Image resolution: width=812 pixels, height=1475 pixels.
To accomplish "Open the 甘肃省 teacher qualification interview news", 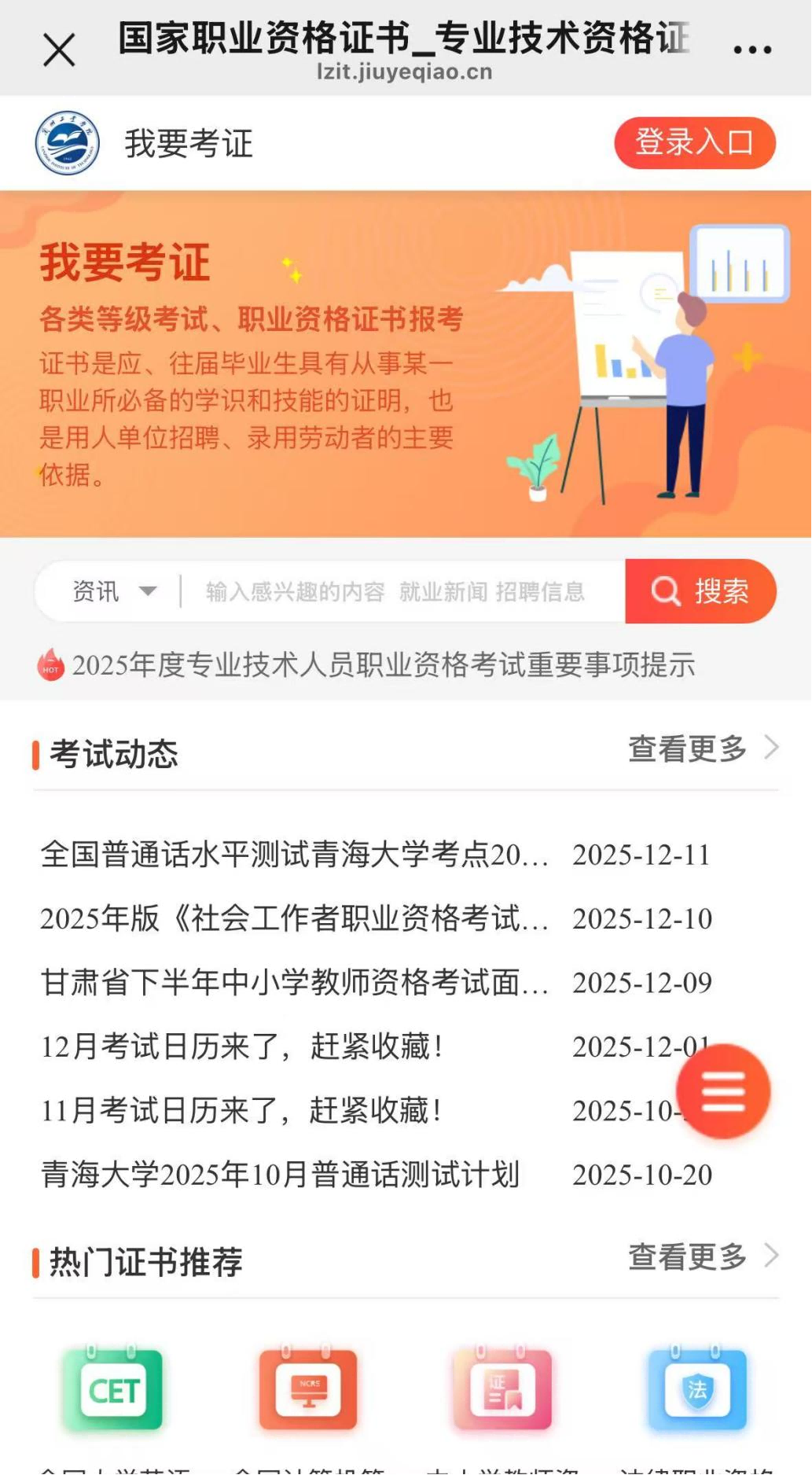I will (295, 983).
